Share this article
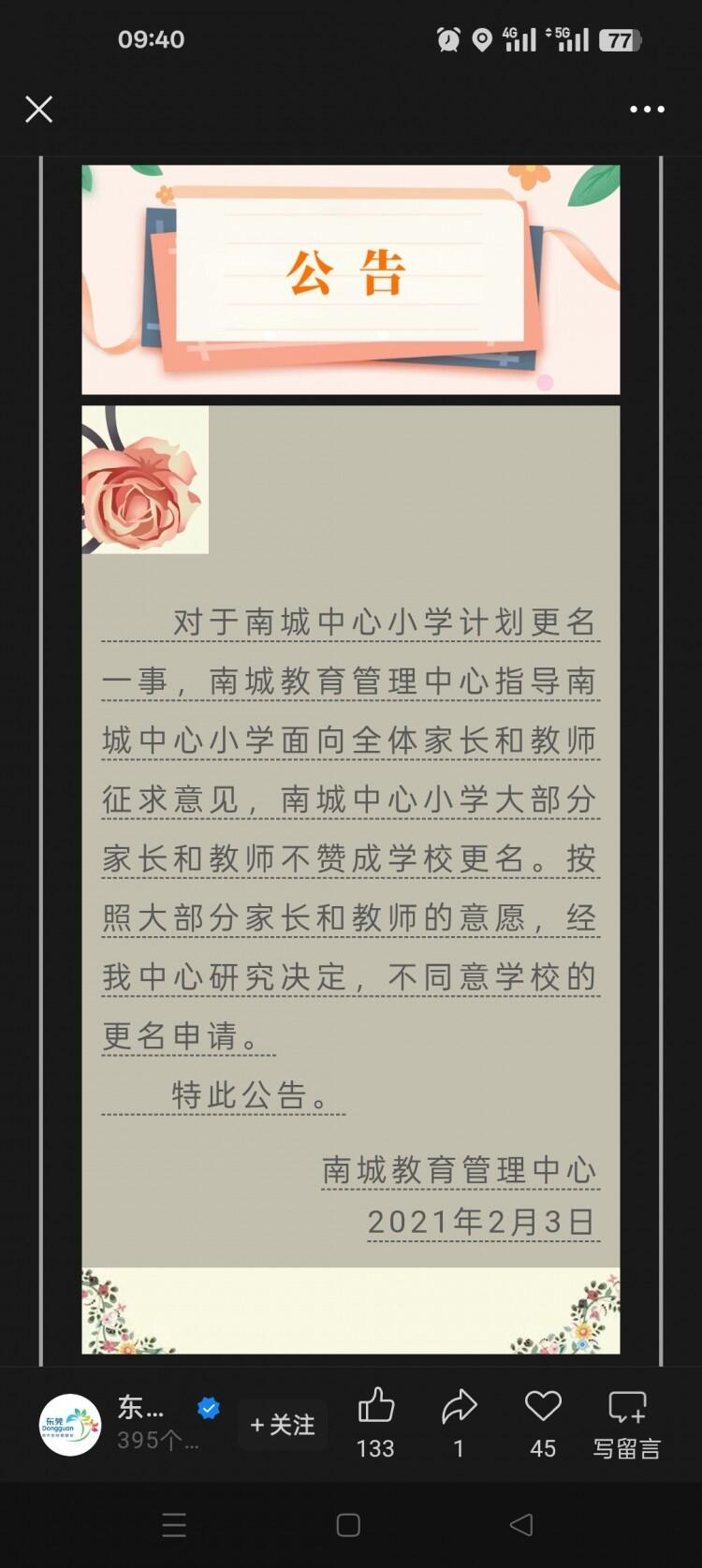702x1568 pixels. 459,1407
